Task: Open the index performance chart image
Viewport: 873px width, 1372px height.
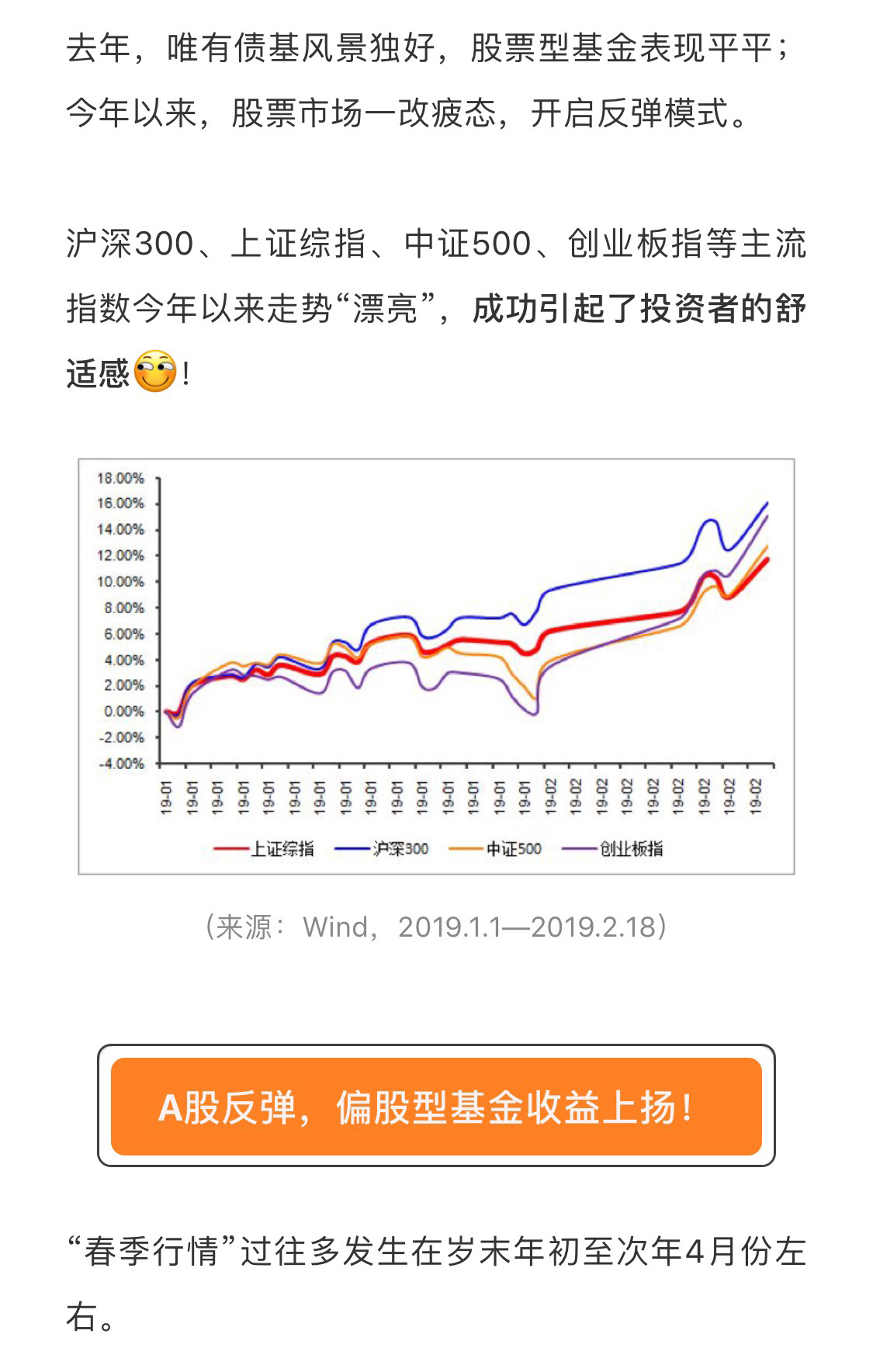Action: [x=436, y=666]
